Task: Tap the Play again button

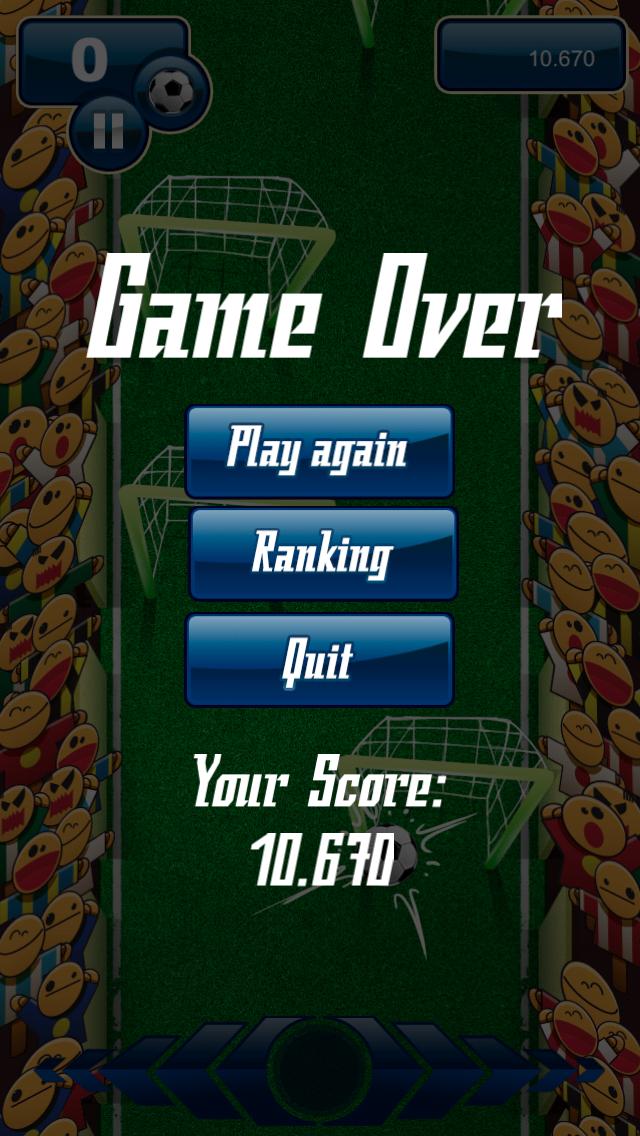Action: click(319, 451)
